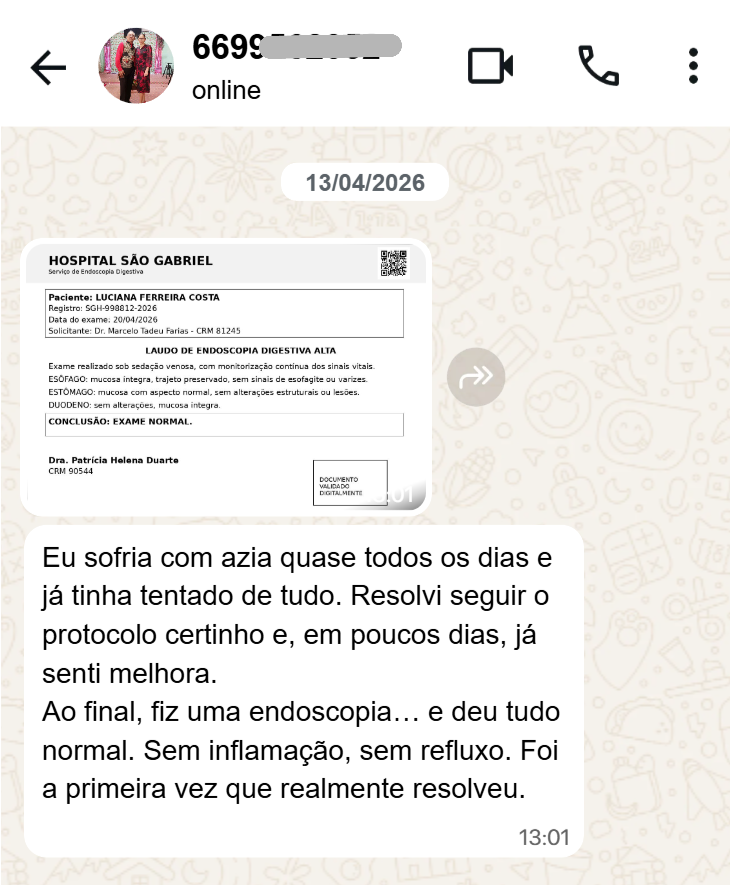Viewport: 730px width, 885px height.
Task: Go back to the chat list
Action: (x=47, y=67)
